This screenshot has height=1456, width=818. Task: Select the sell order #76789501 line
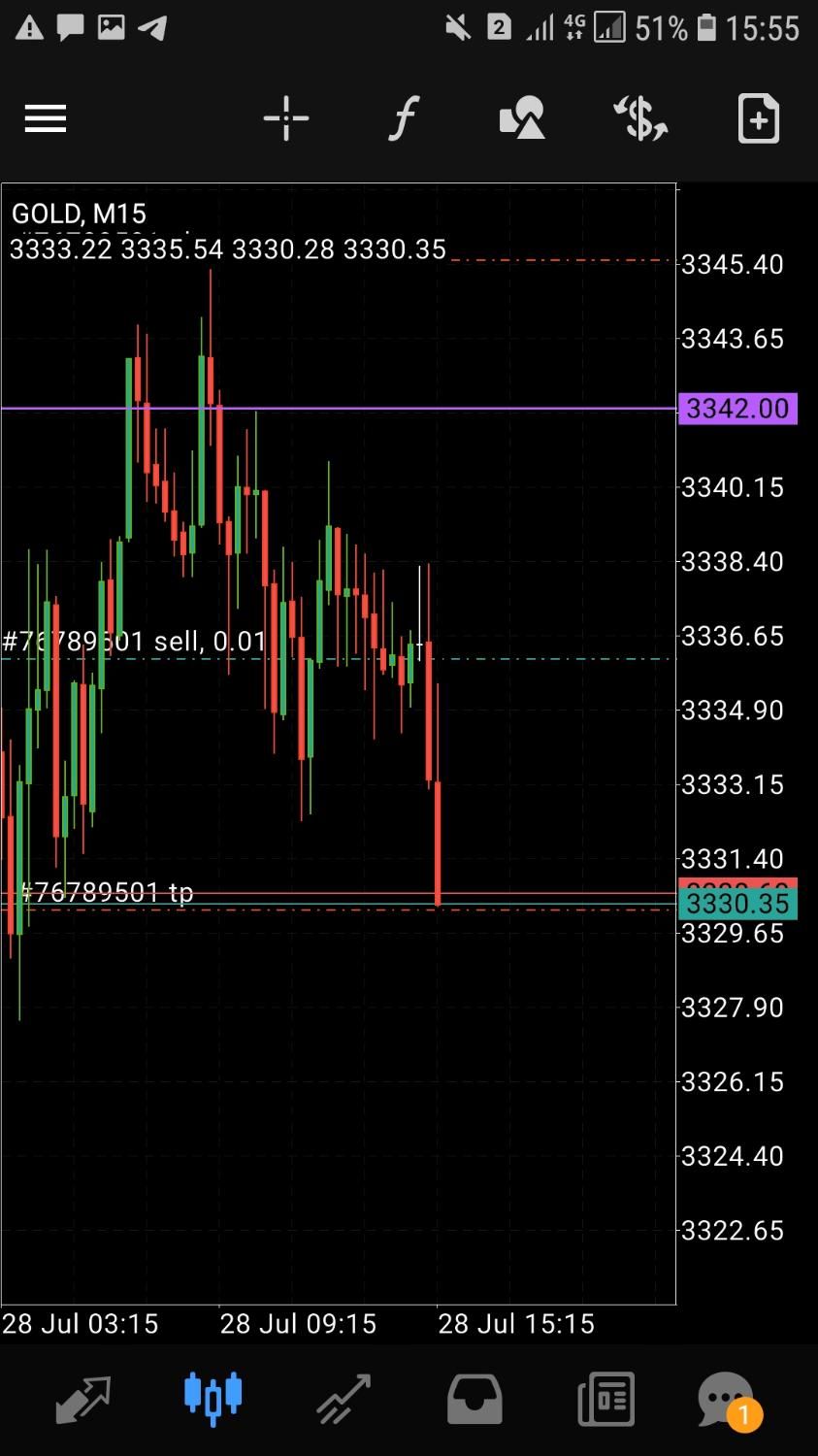click(136, 643)
